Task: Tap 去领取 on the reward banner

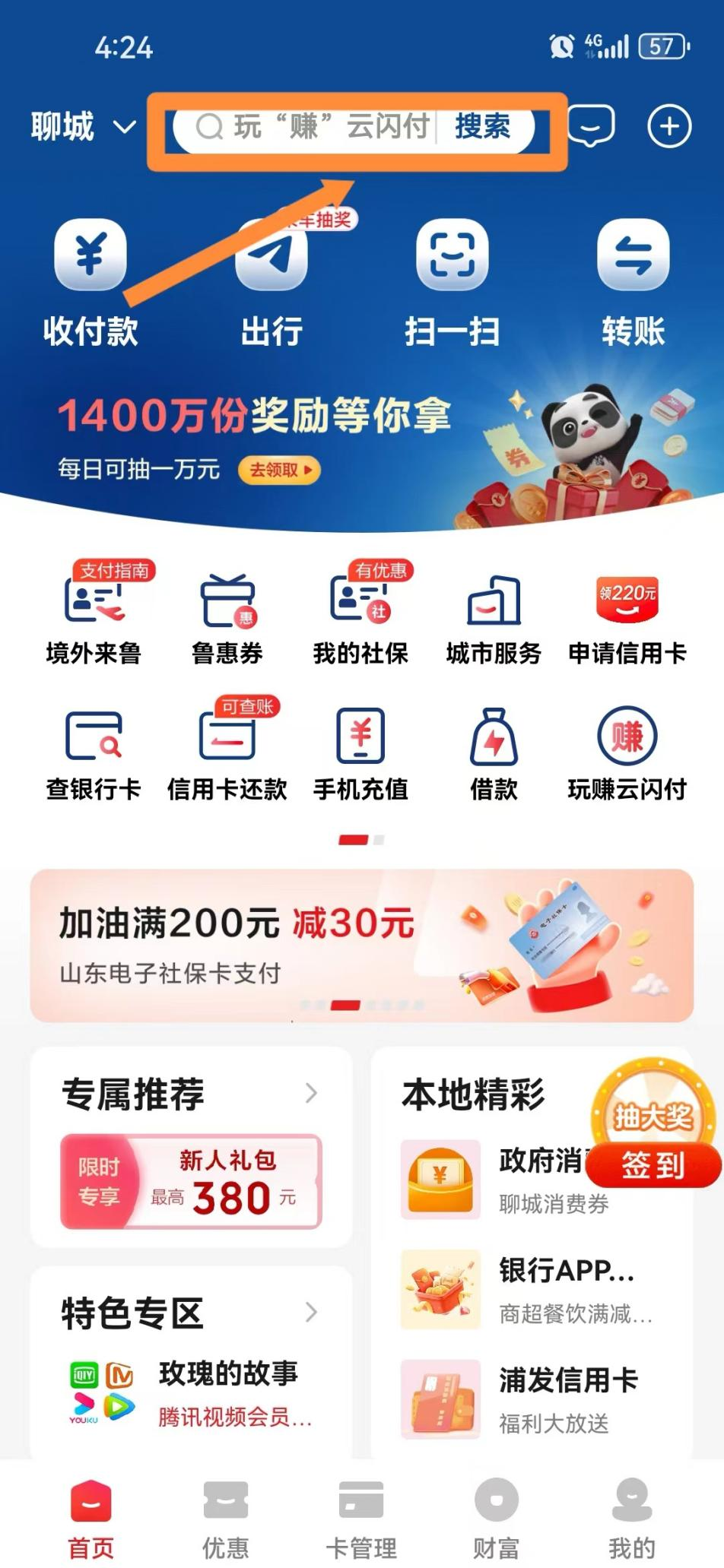Action: point(279,470)
